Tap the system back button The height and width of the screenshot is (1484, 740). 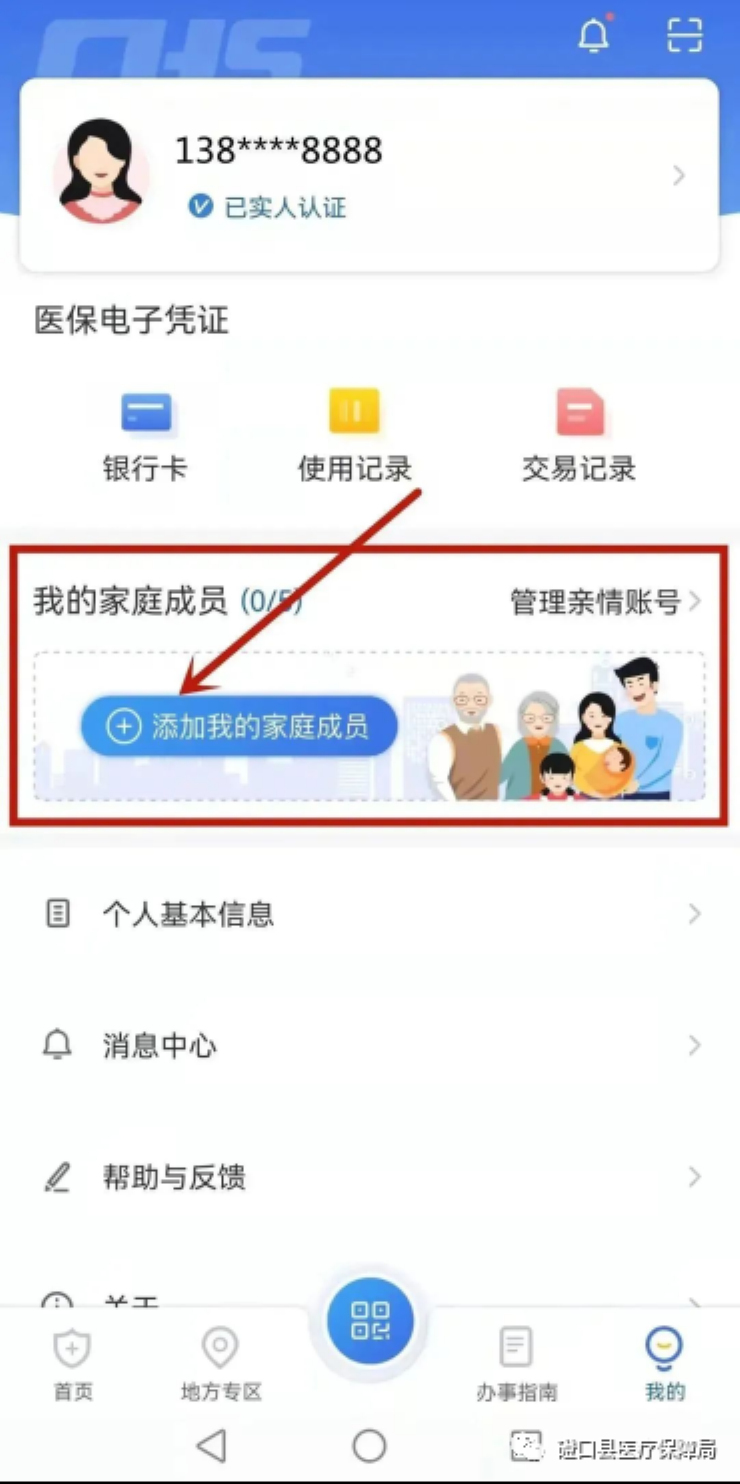211,1445
